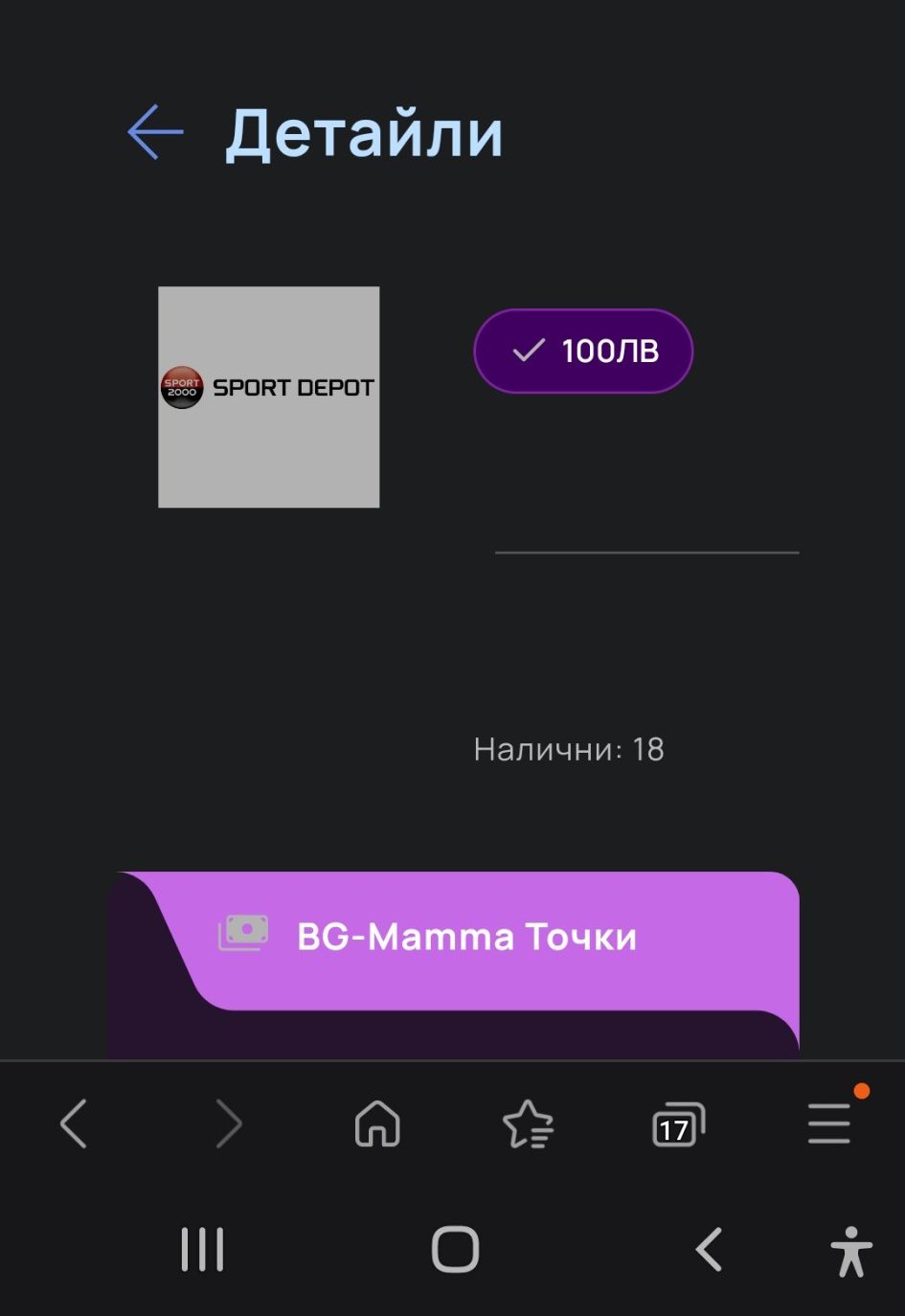Viewport: 905px width, 1316px height.
Task: Open the browser hamburger menu
Action: point(828,1123)
